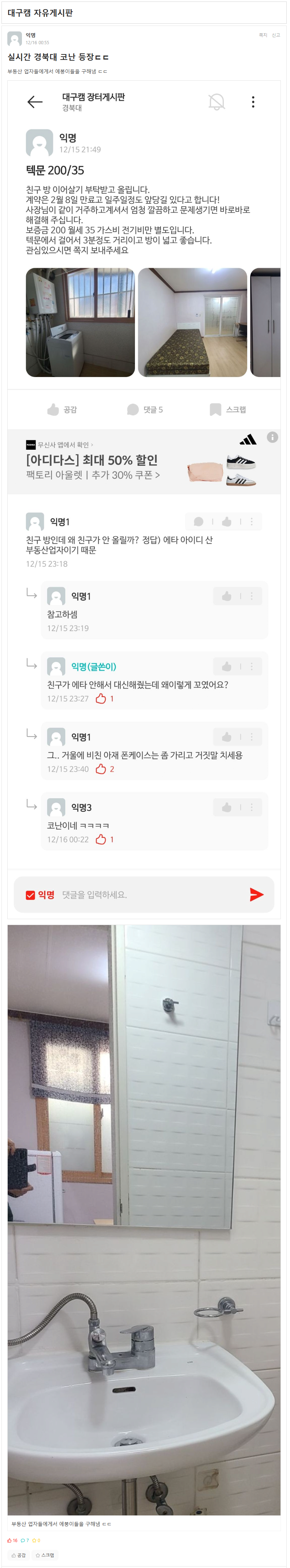Open the attached 장터게시판 post screenshot
The image size is (290, 1568).
pos(144,499)
